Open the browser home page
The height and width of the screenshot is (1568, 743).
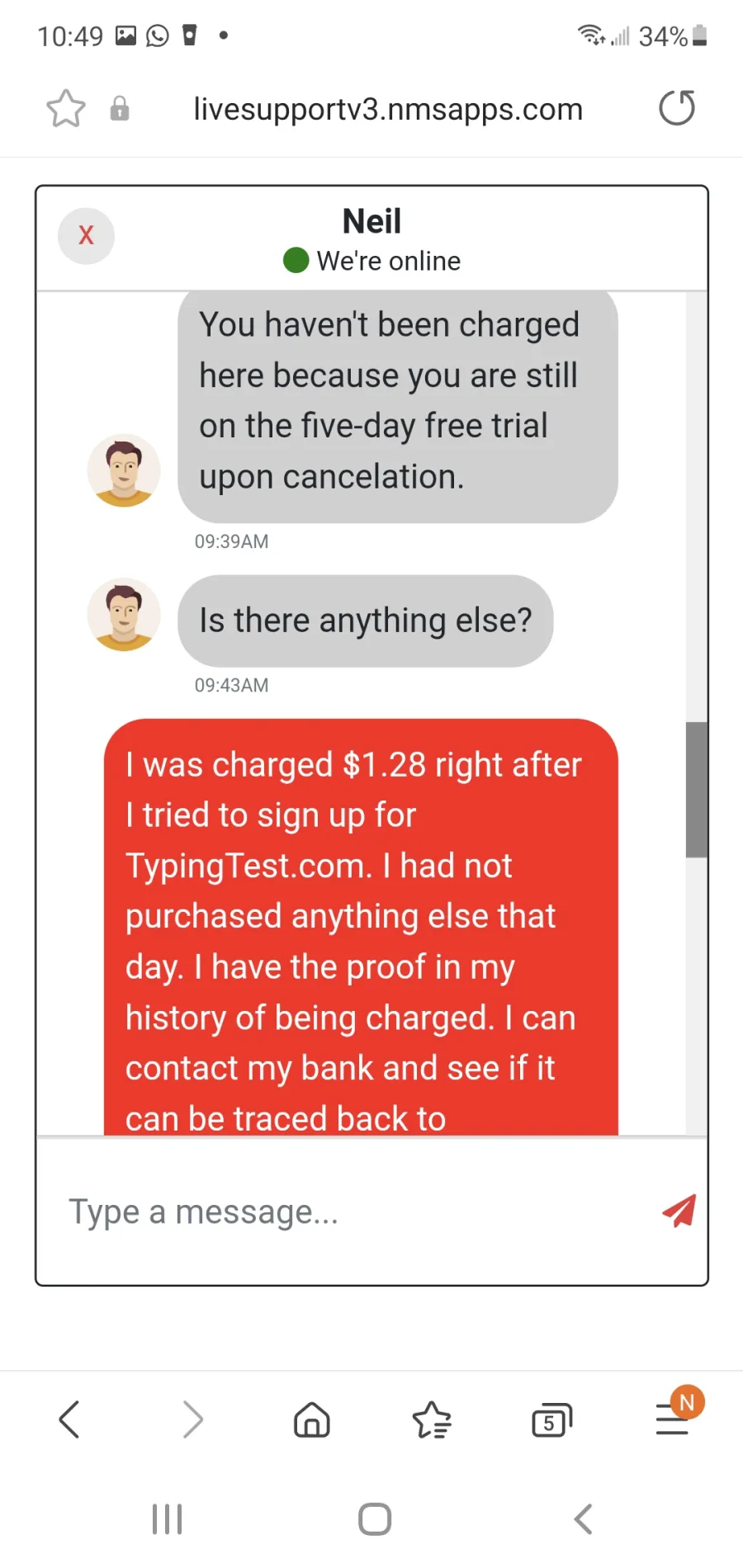[x=312, y=1419]
